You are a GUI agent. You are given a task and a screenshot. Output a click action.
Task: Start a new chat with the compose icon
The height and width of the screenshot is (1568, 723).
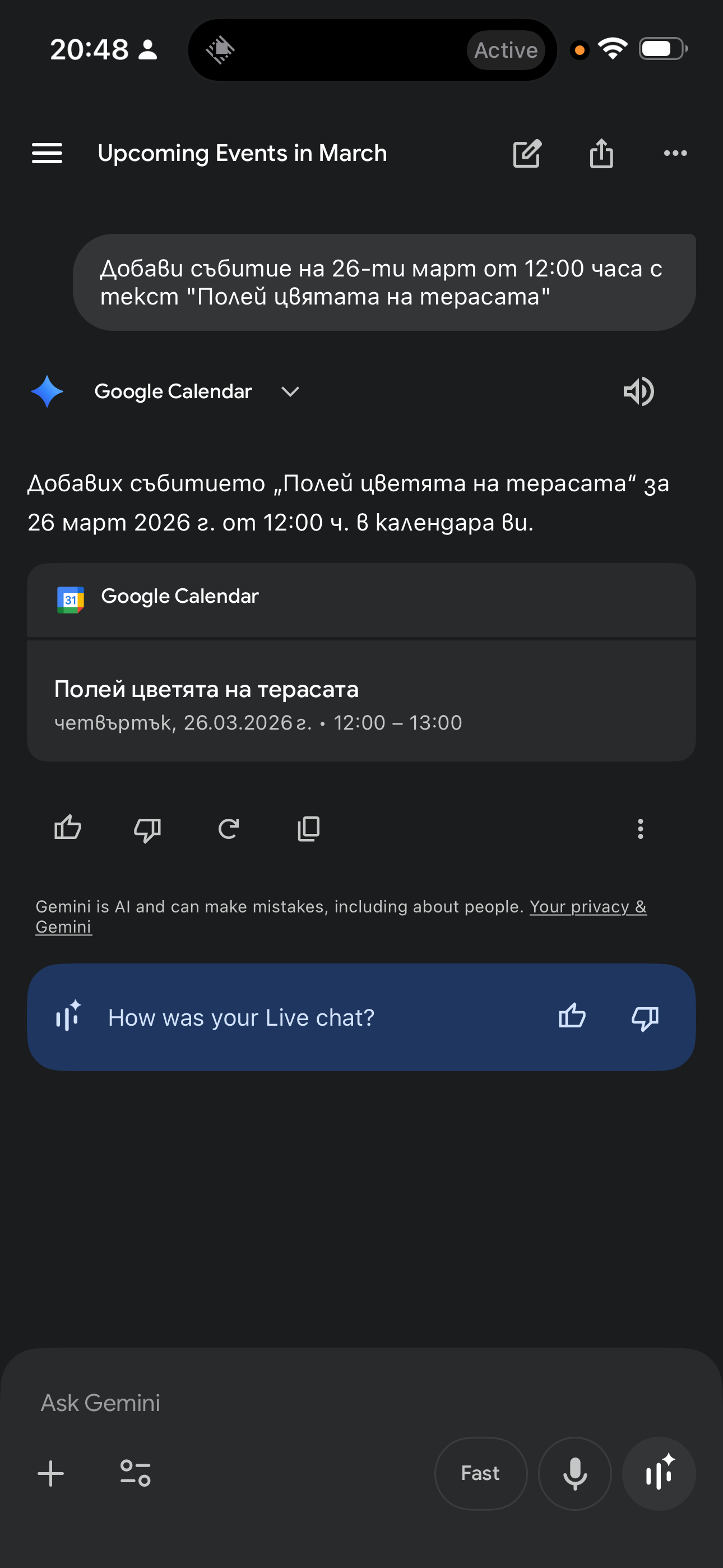pos(527,154)
